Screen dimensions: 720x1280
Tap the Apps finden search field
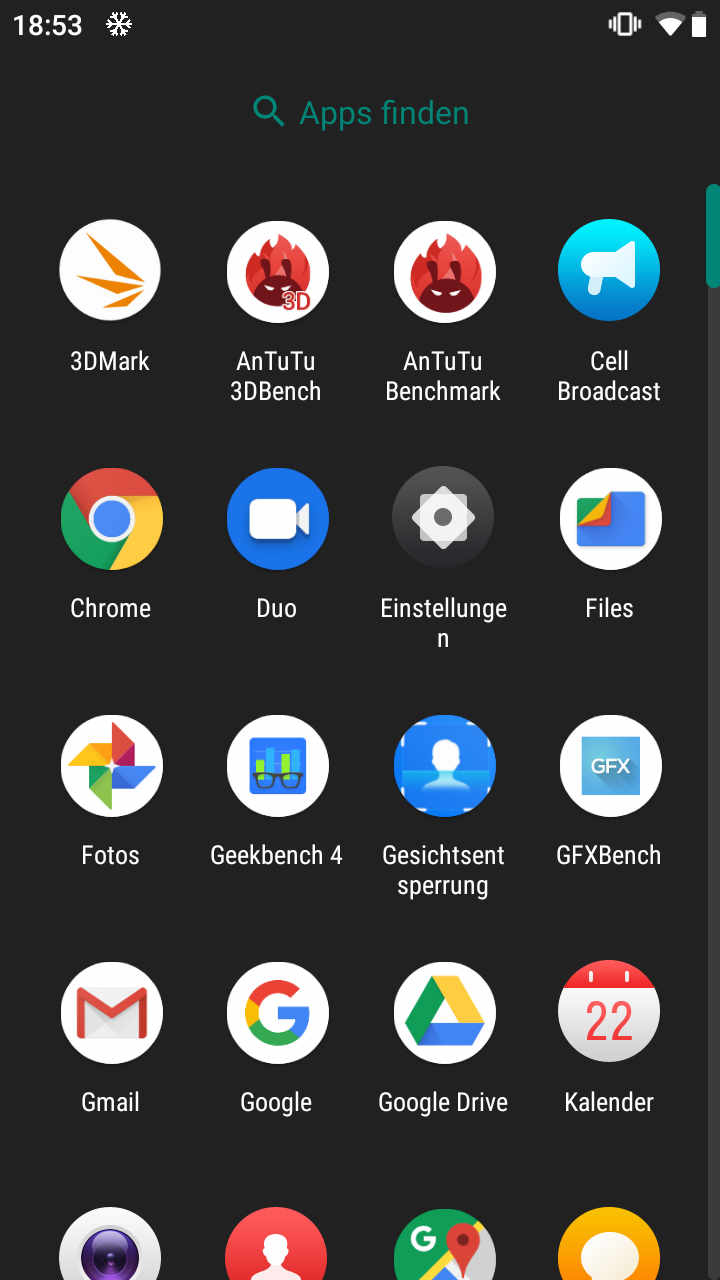(x=360, y=112)
